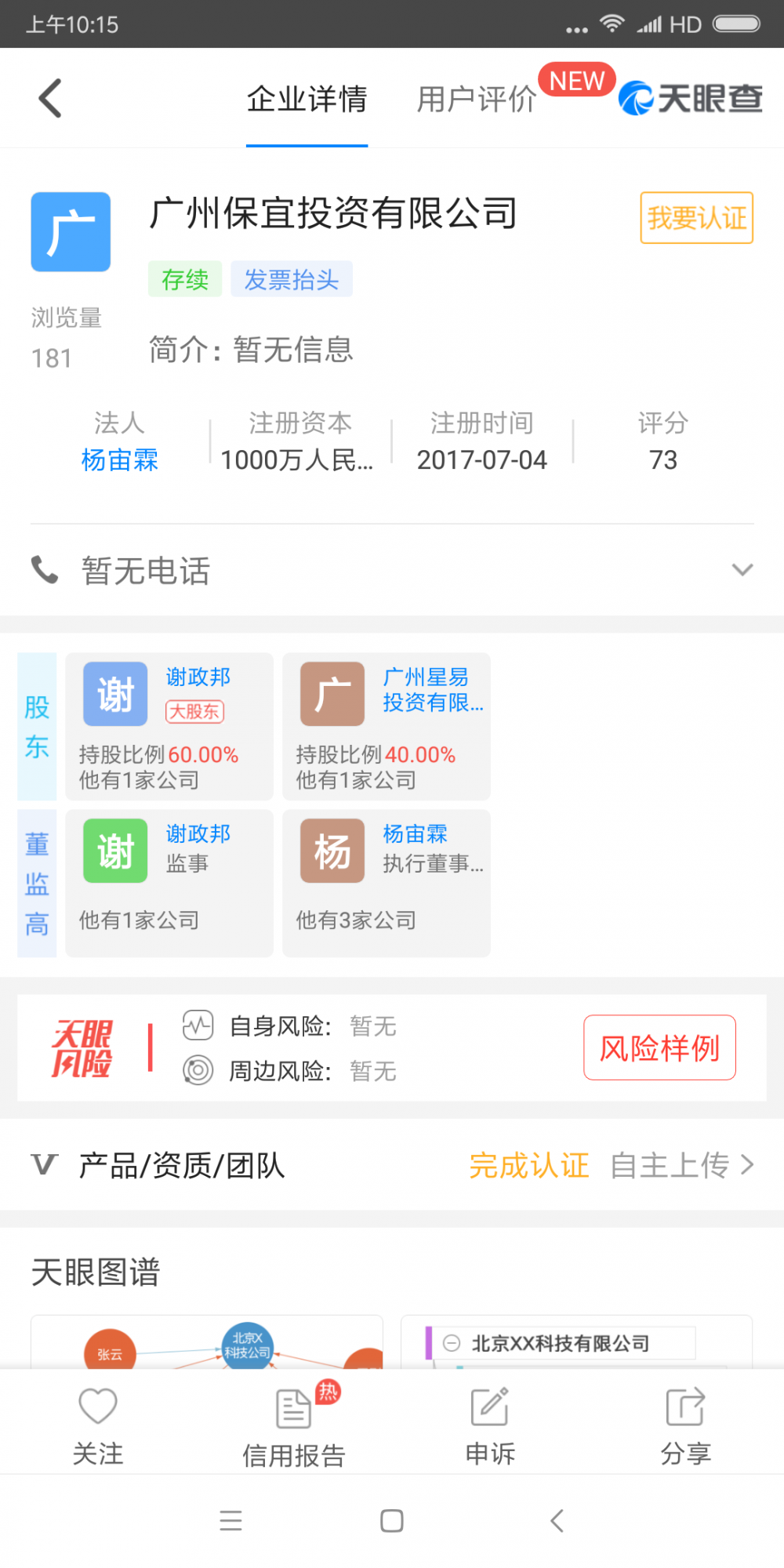Open 自主上传 with chevron
Image resolution: width=784 pixels, height=1568 pixels.
[682, 1166]
